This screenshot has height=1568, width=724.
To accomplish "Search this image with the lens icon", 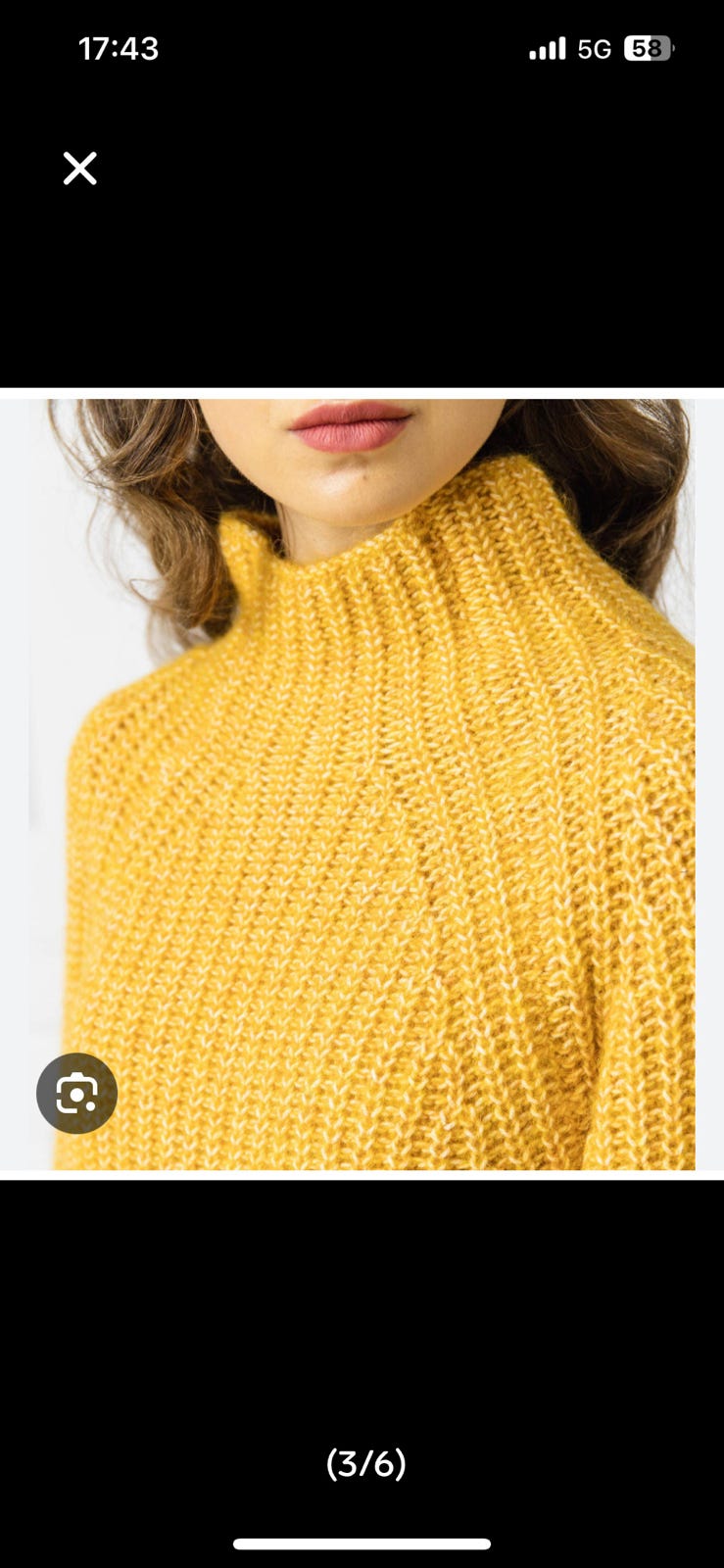I will click(76, 1094).
